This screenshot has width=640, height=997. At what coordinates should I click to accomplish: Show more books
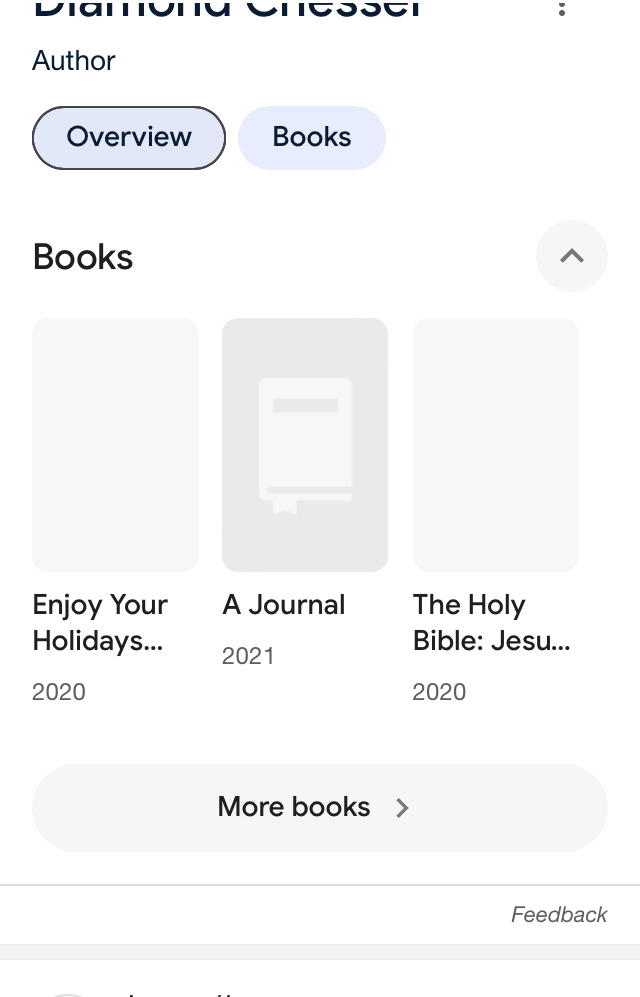319,808
